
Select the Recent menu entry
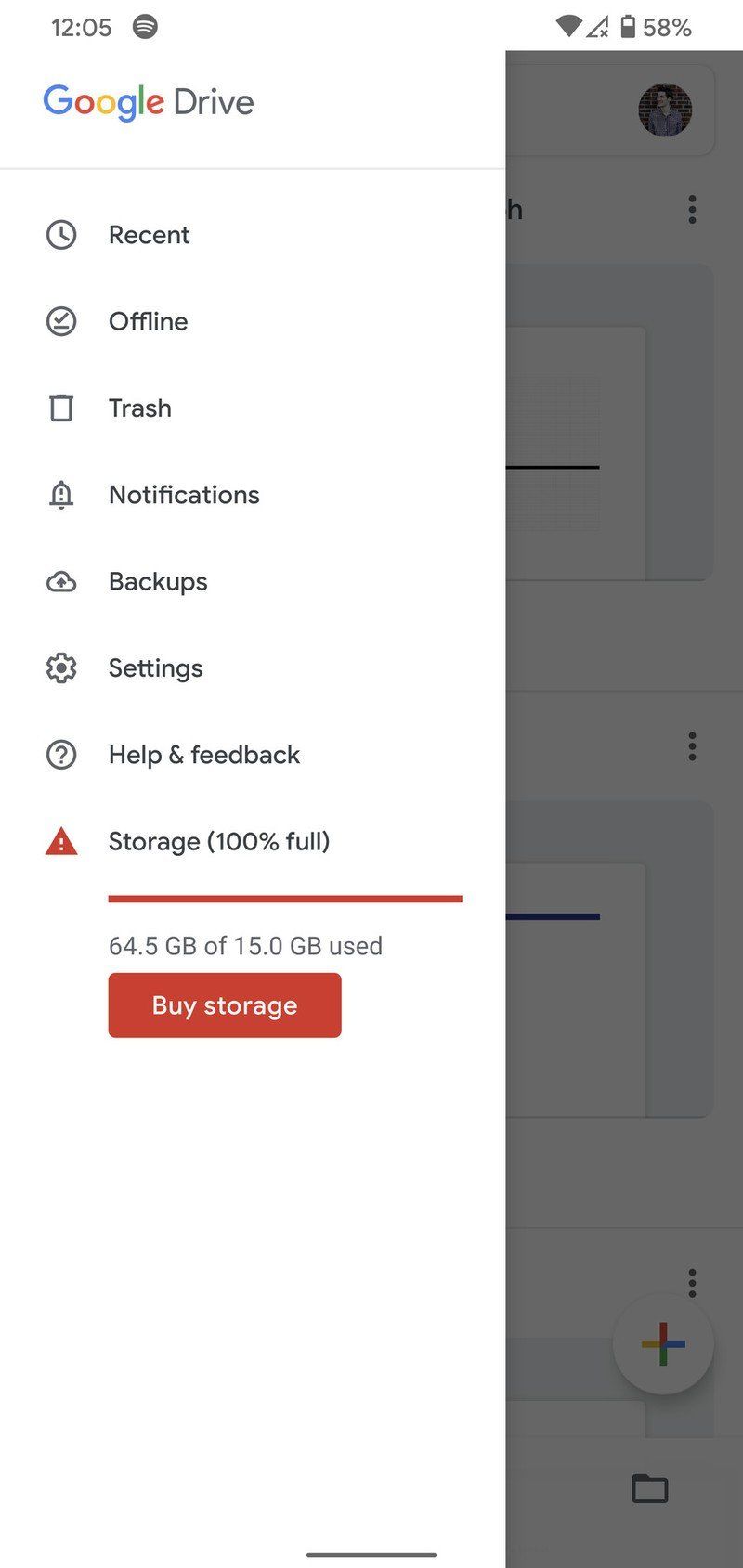click(149, 235)
